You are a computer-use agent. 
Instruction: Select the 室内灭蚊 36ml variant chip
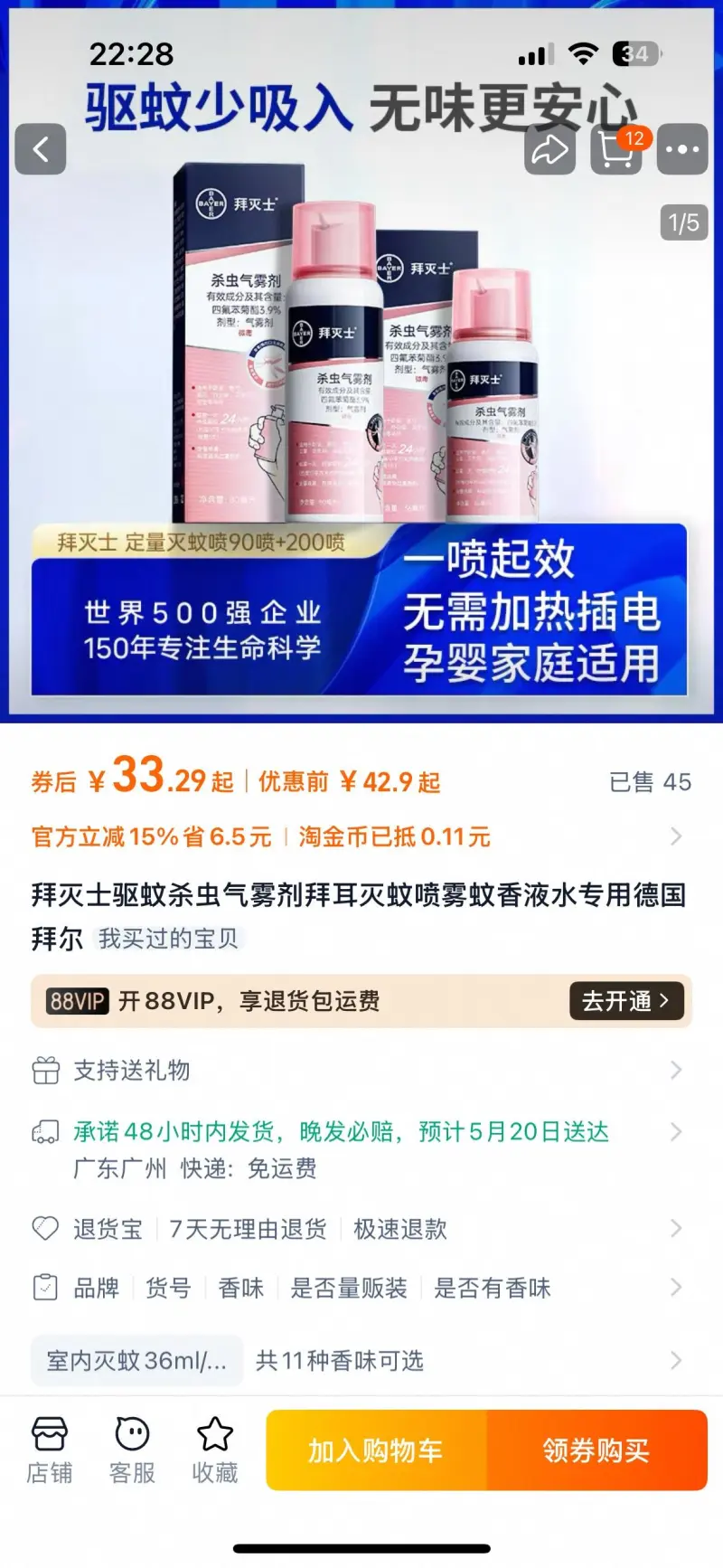click(136, 1361)
